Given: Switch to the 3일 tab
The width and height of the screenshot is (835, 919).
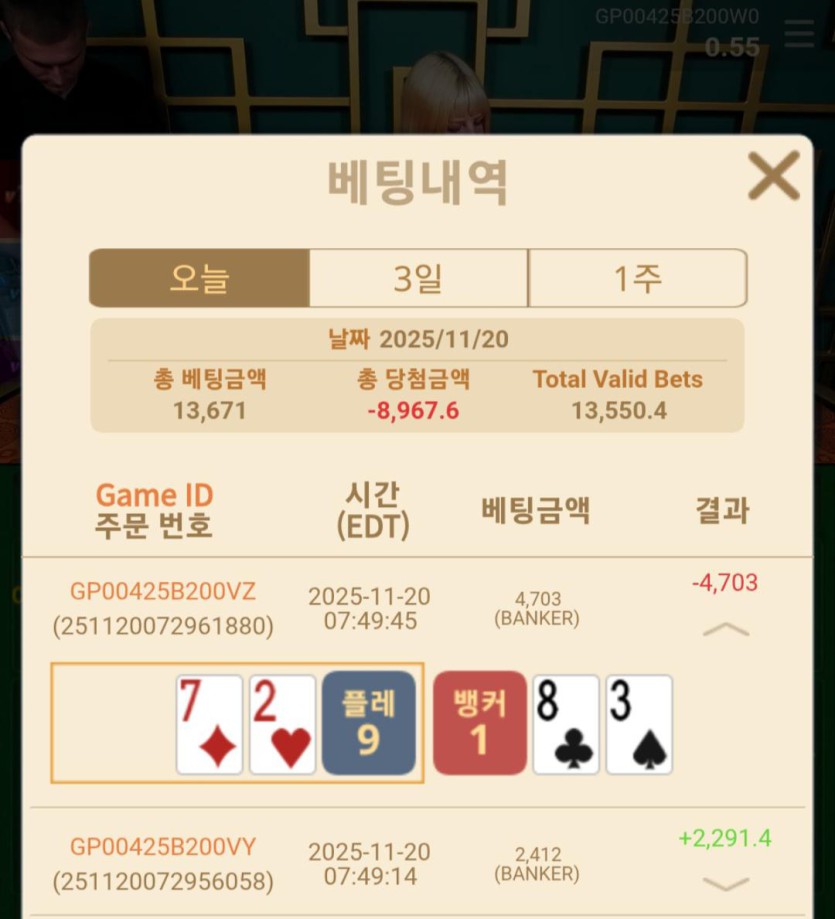Looking at the screenshot, I should 418,278.
